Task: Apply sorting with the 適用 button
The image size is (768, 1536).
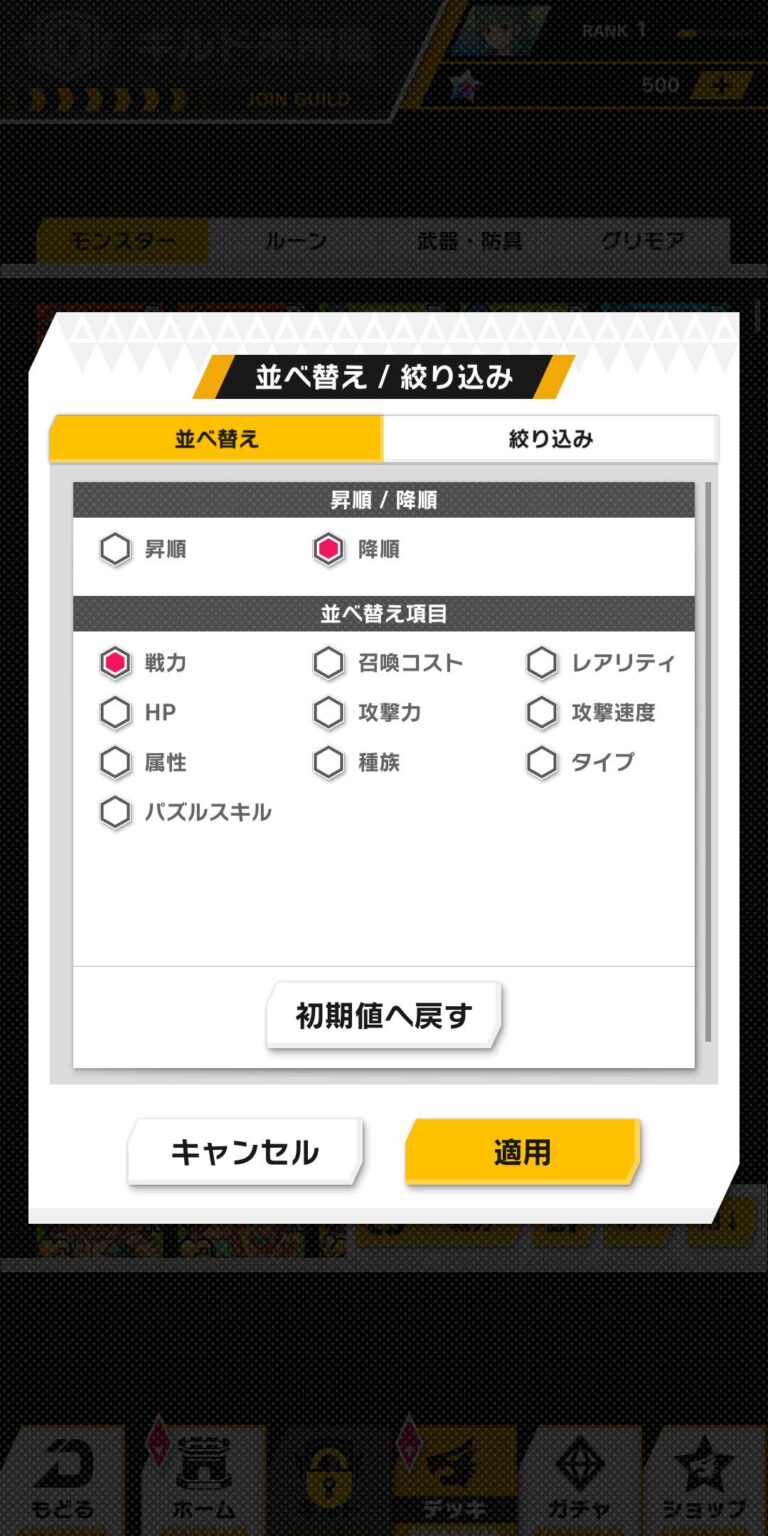Action: 521,1152
